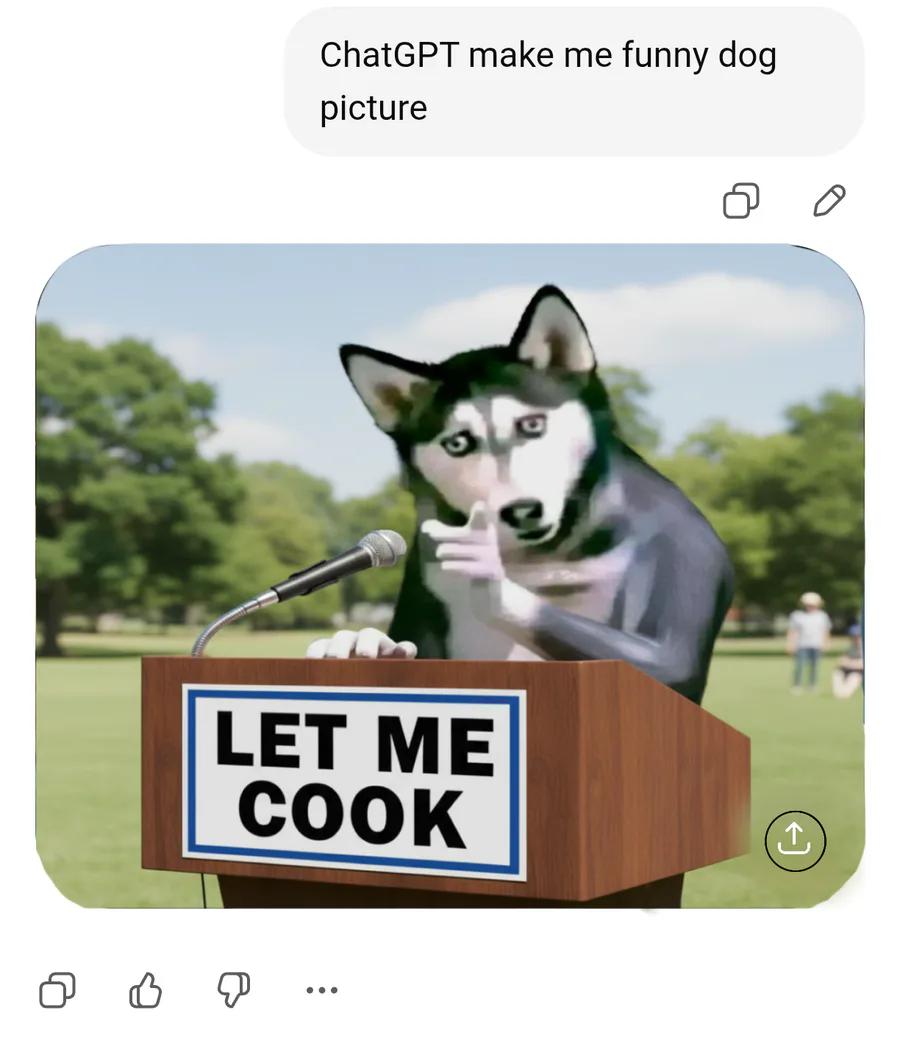Copy the user's prompt message

click(x=741, y=200)
